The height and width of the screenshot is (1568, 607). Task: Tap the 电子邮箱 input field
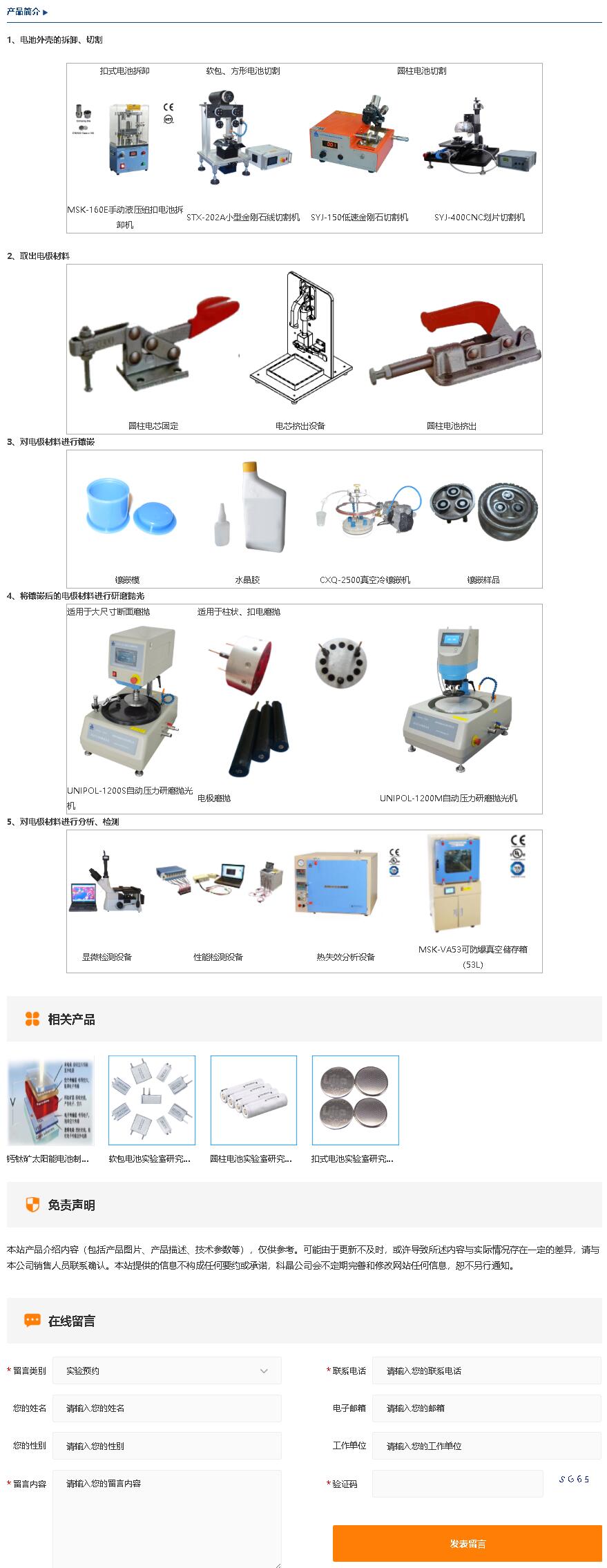click(x=486, y=1408)
